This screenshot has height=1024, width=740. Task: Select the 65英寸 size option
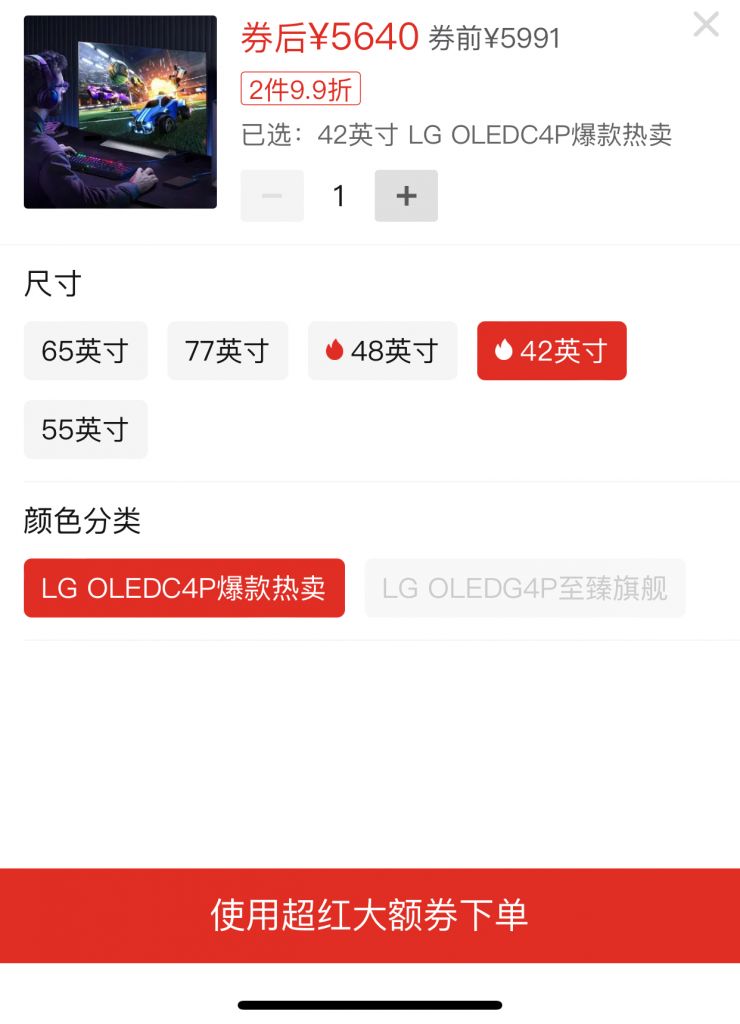click(x=85, y=351)
